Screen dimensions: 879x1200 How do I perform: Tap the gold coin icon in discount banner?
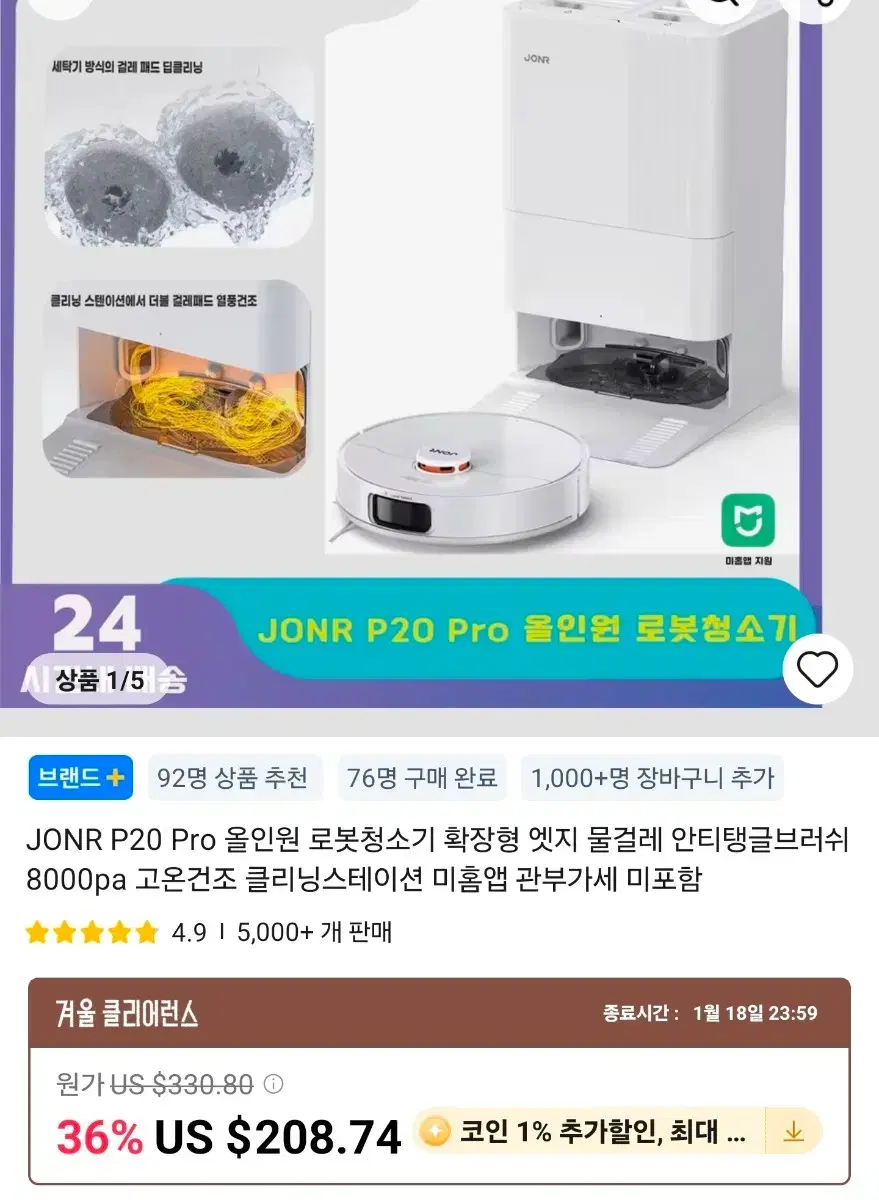(x=434, y=1131)
